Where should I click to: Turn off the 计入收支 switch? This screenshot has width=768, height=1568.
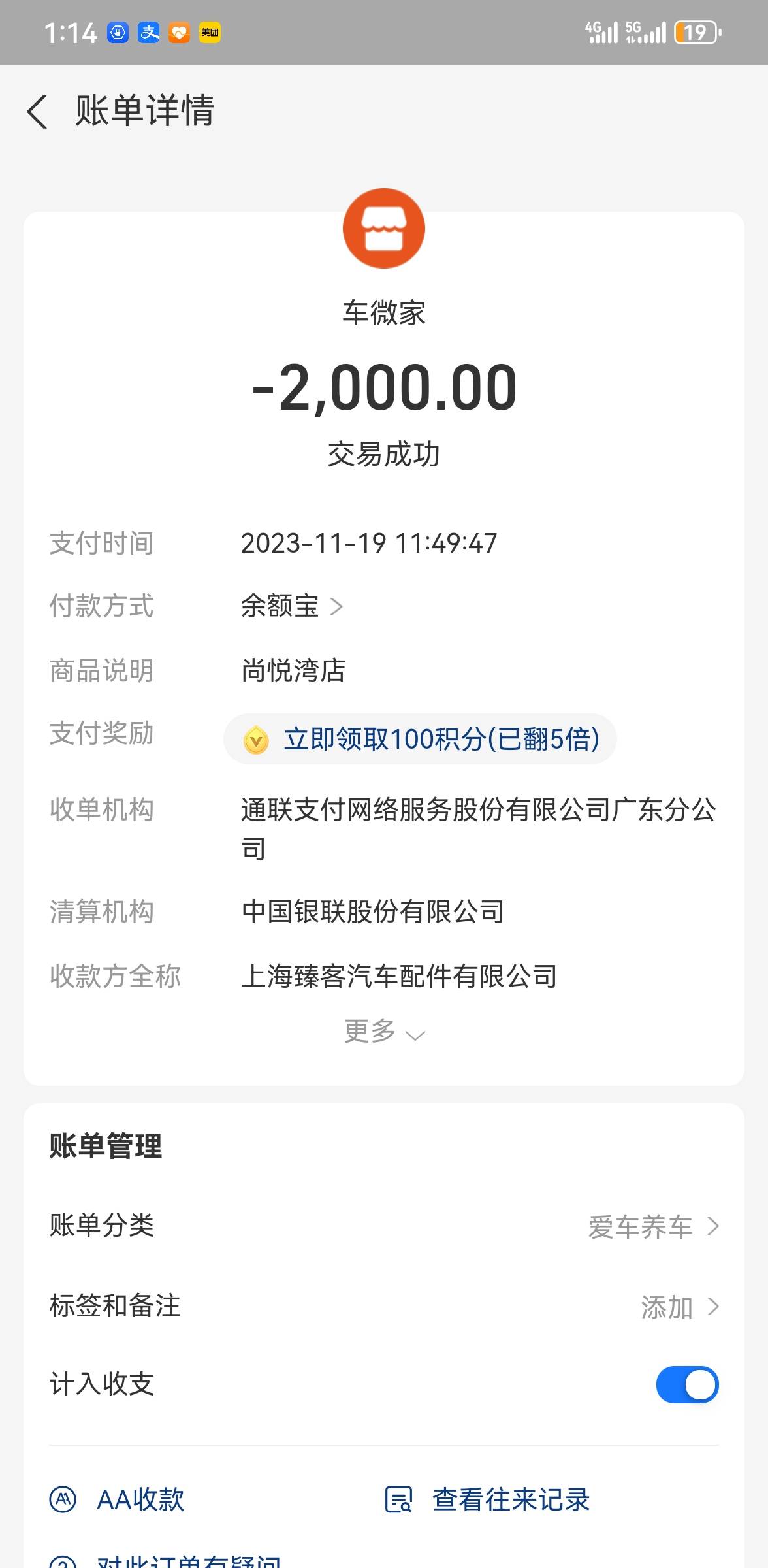click(x=687, y=1384)
